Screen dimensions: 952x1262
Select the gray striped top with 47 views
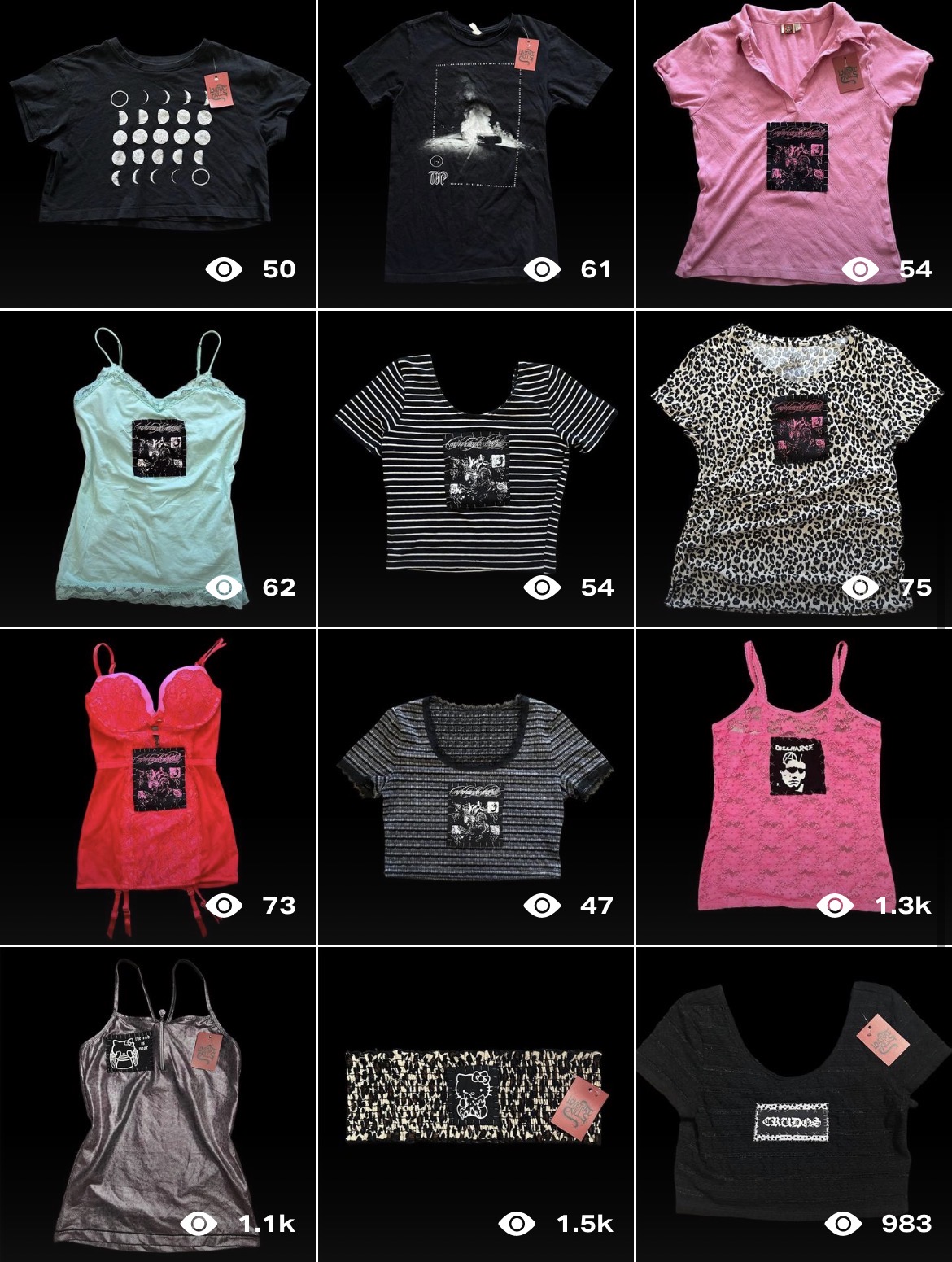click(x=476, y=785)
